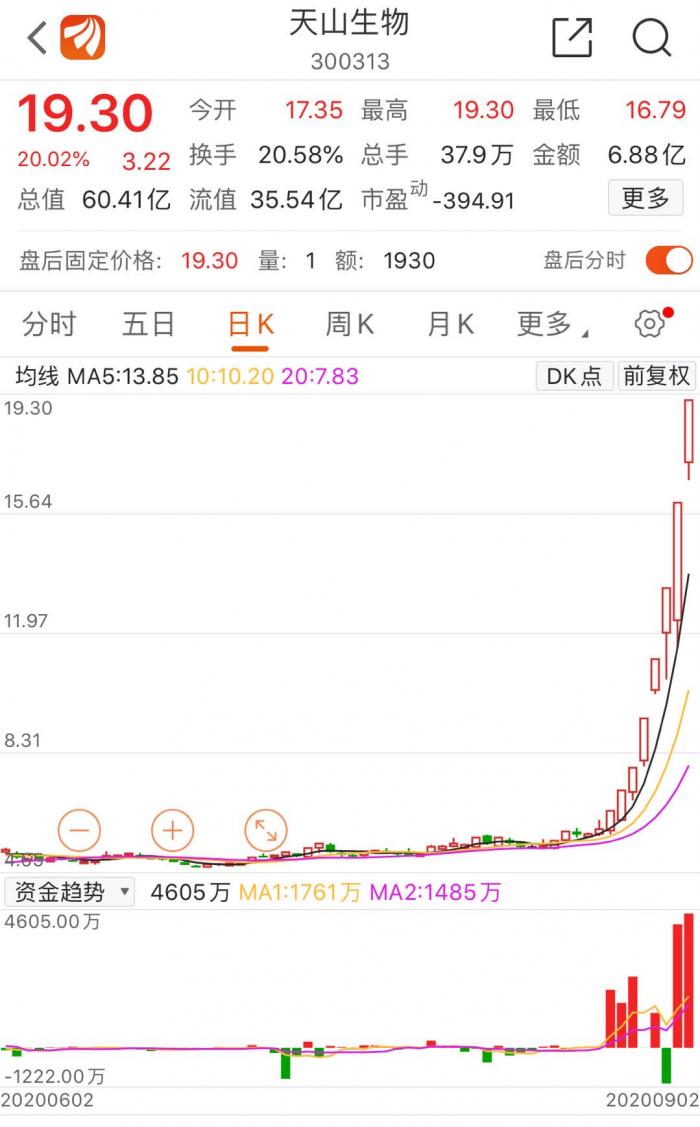This screenshot has height=1127, width=700.
Task: Open chart settings gear icon
Action: click(x=652, y=323)
